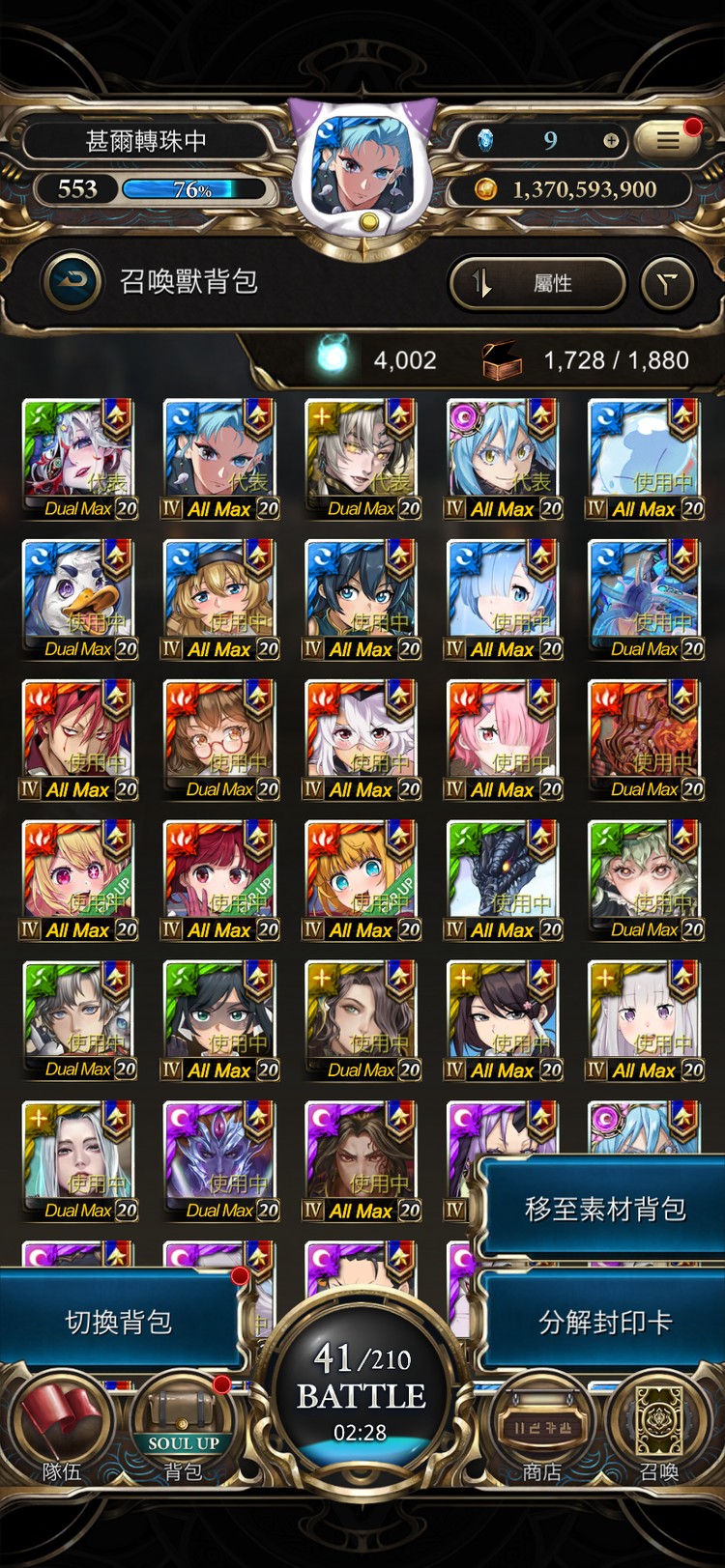This screenshot has height=1568, width=725.
Task: Go back using the return arrow
Action: tap(72, 281)
